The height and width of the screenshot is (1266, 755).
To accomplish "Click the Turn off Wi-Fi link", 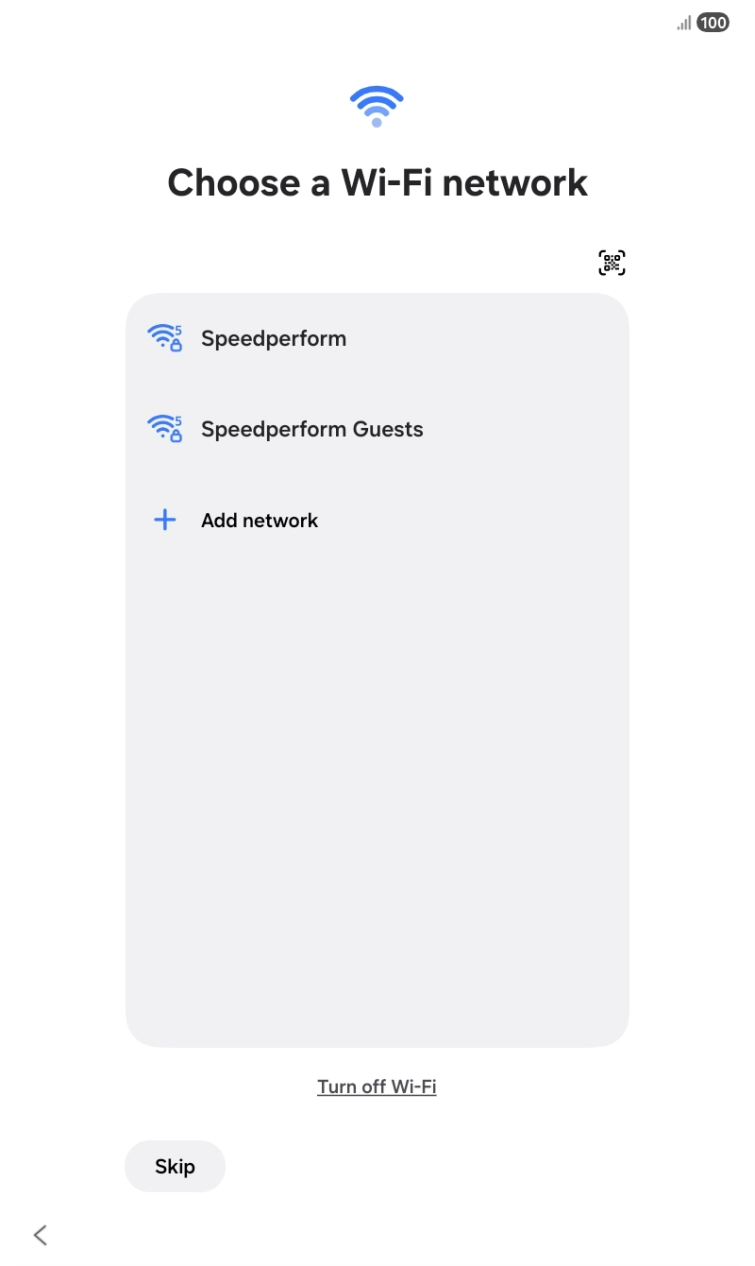I will [x=377, y=1086].
